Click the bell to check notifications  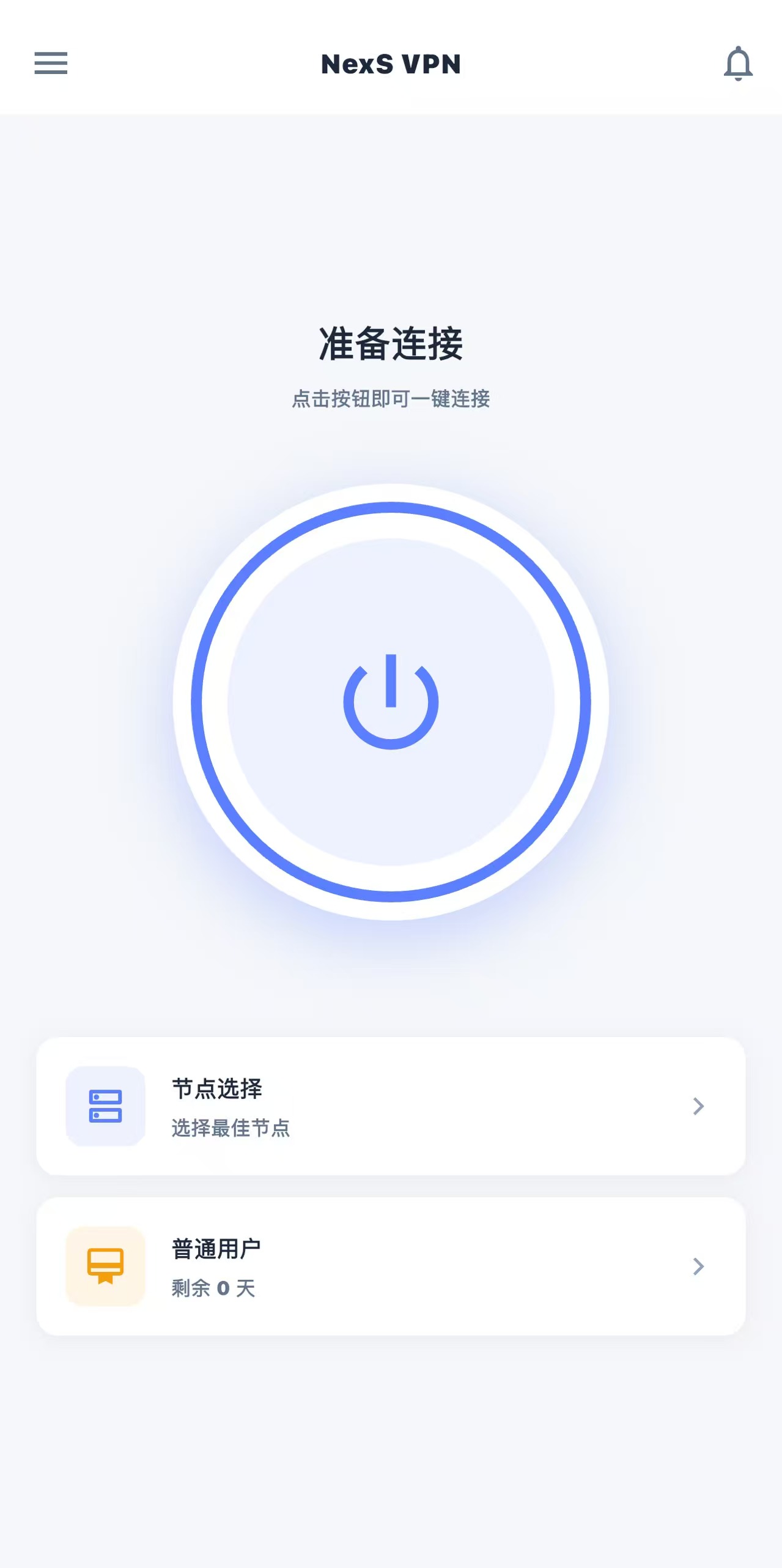click(x=738, y=63)
